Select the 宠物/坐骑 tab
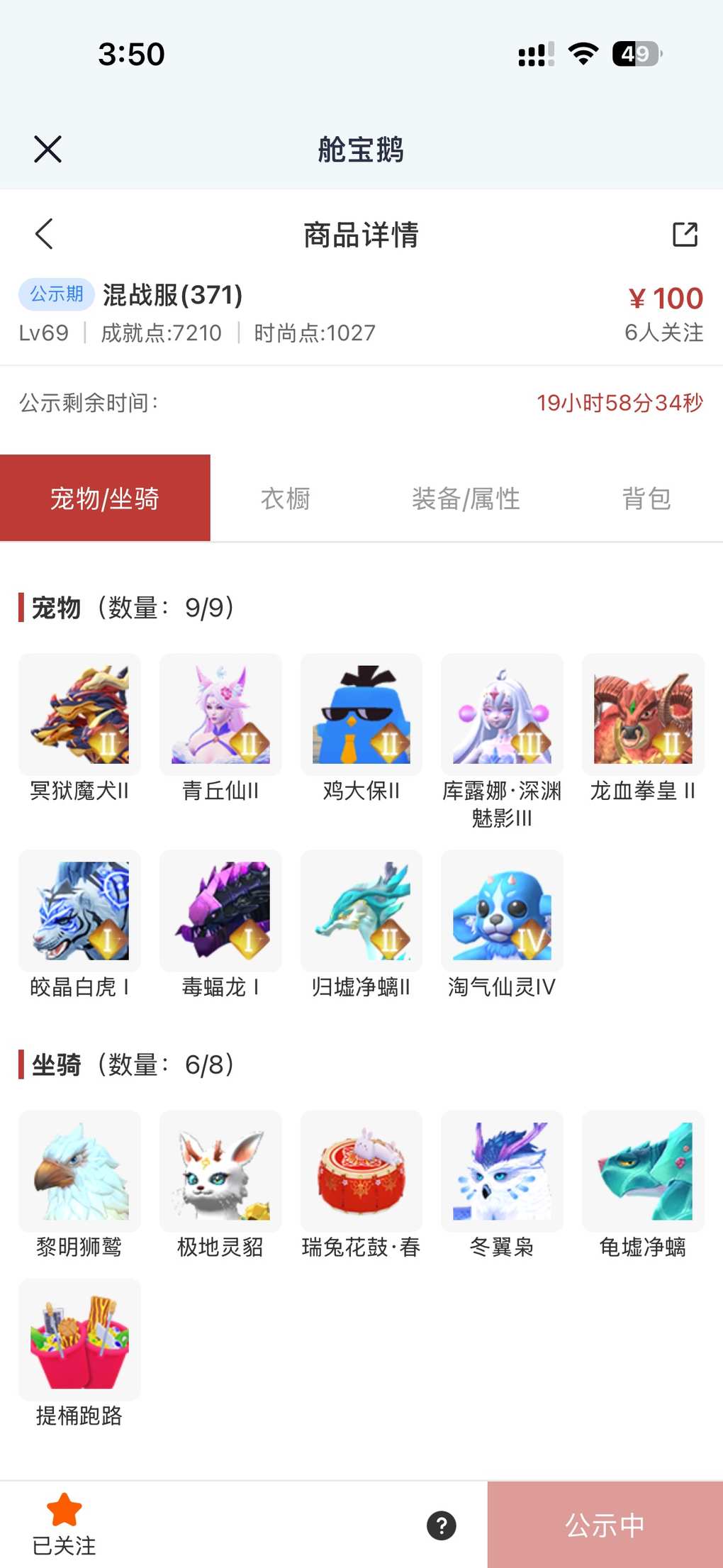723x1568 pixels. (x=105, y=499)
